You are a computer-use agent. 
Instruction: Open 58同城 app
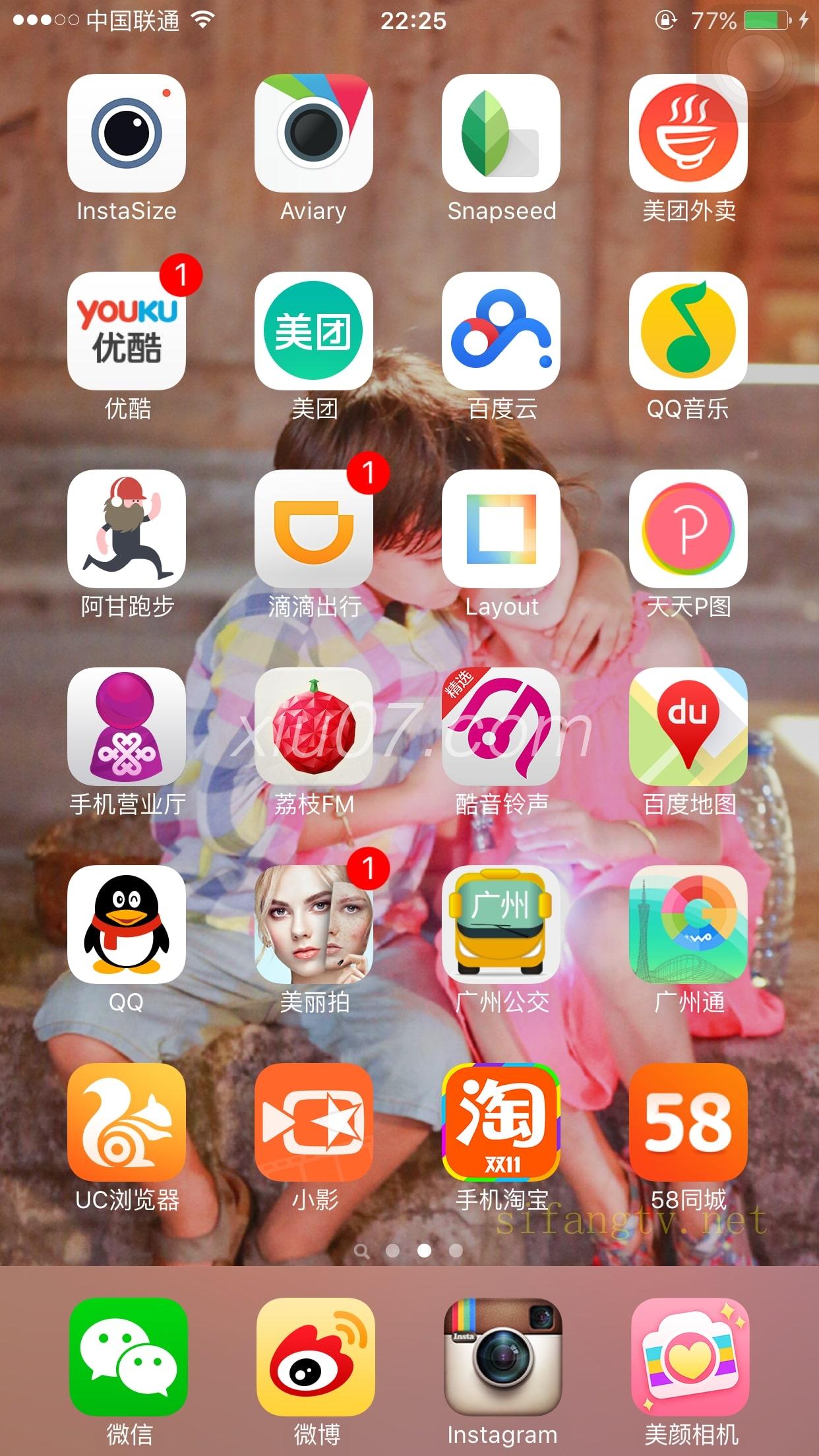pyautogui.click(x=688, y=1122)
